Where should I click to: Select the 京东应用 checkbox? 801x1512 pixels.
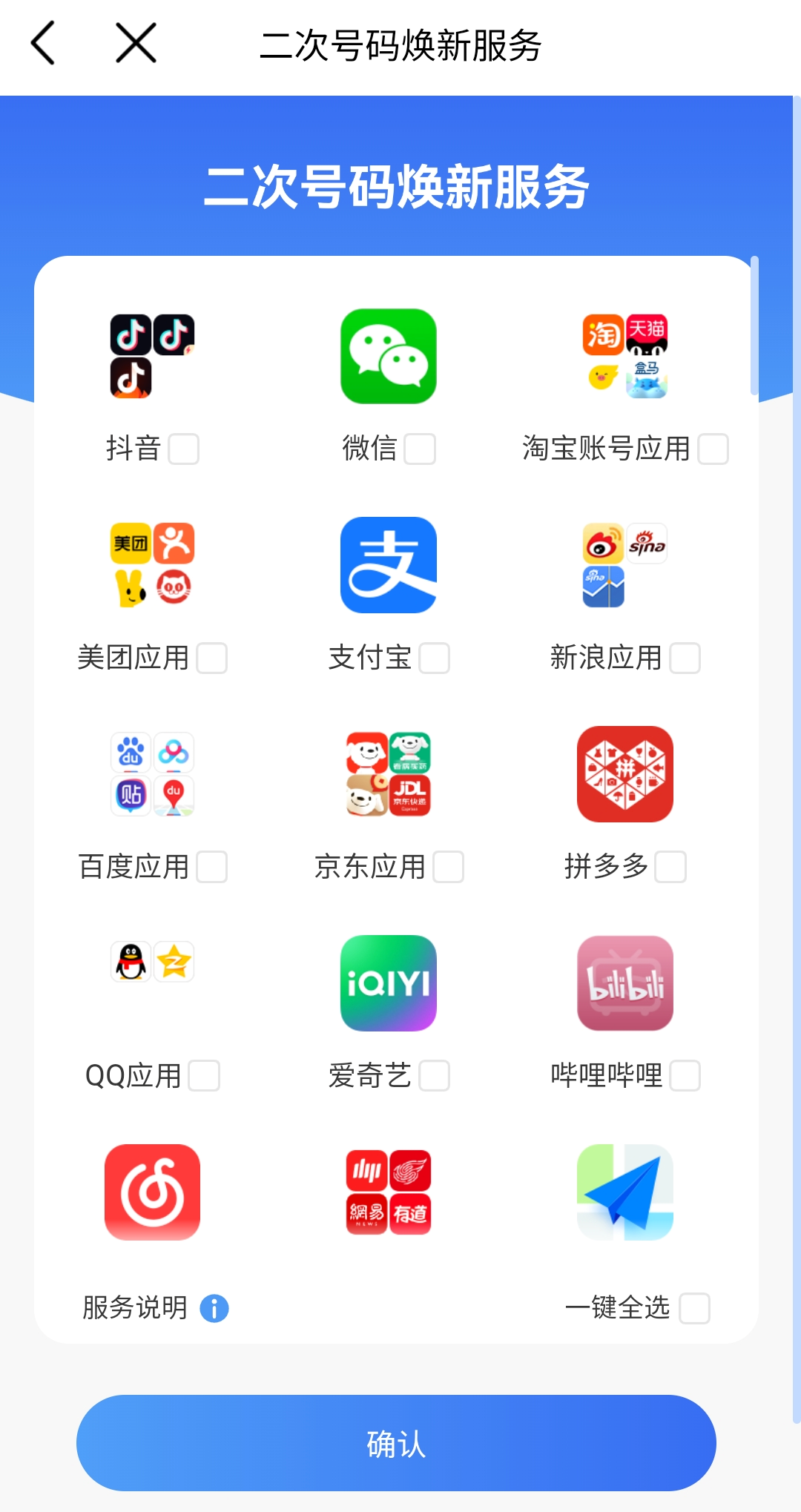pyautogui.click(x=449, y=868)
